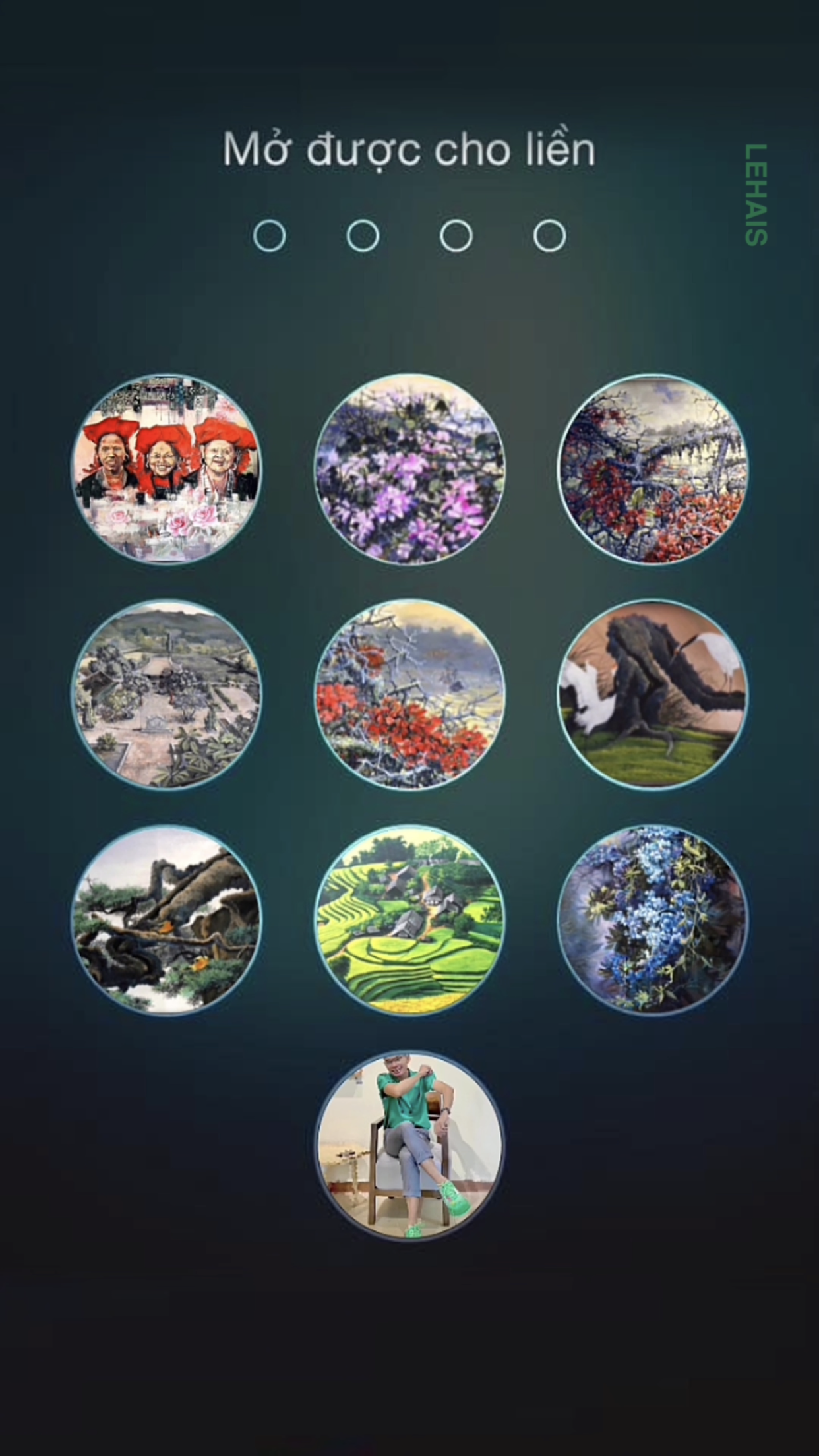Choose the green terraced fields village key
Viewport: 819px width, 1456px height.
click(409, 920)
